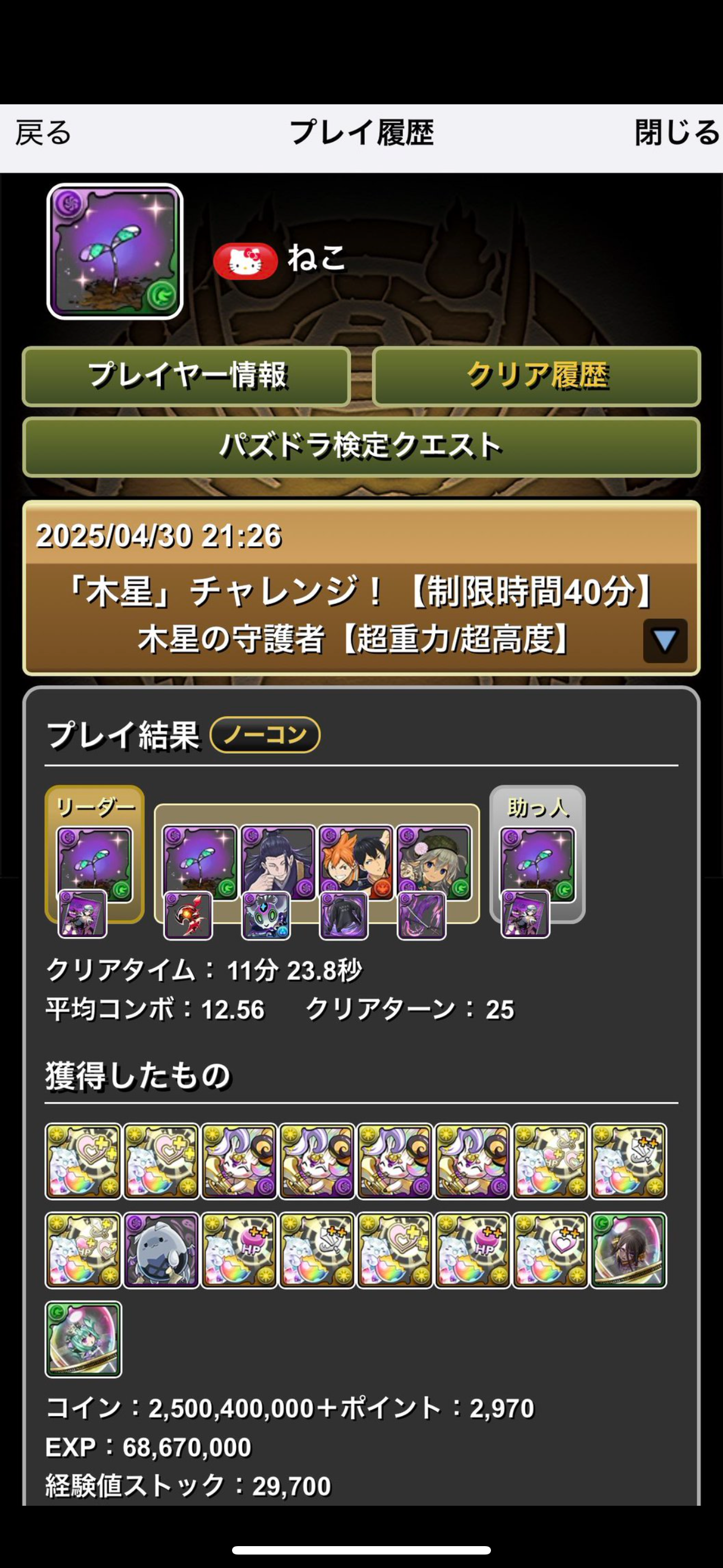Tap the player's sprout avatar icon
Screen dimensions: 723x1568
(115, 251)
